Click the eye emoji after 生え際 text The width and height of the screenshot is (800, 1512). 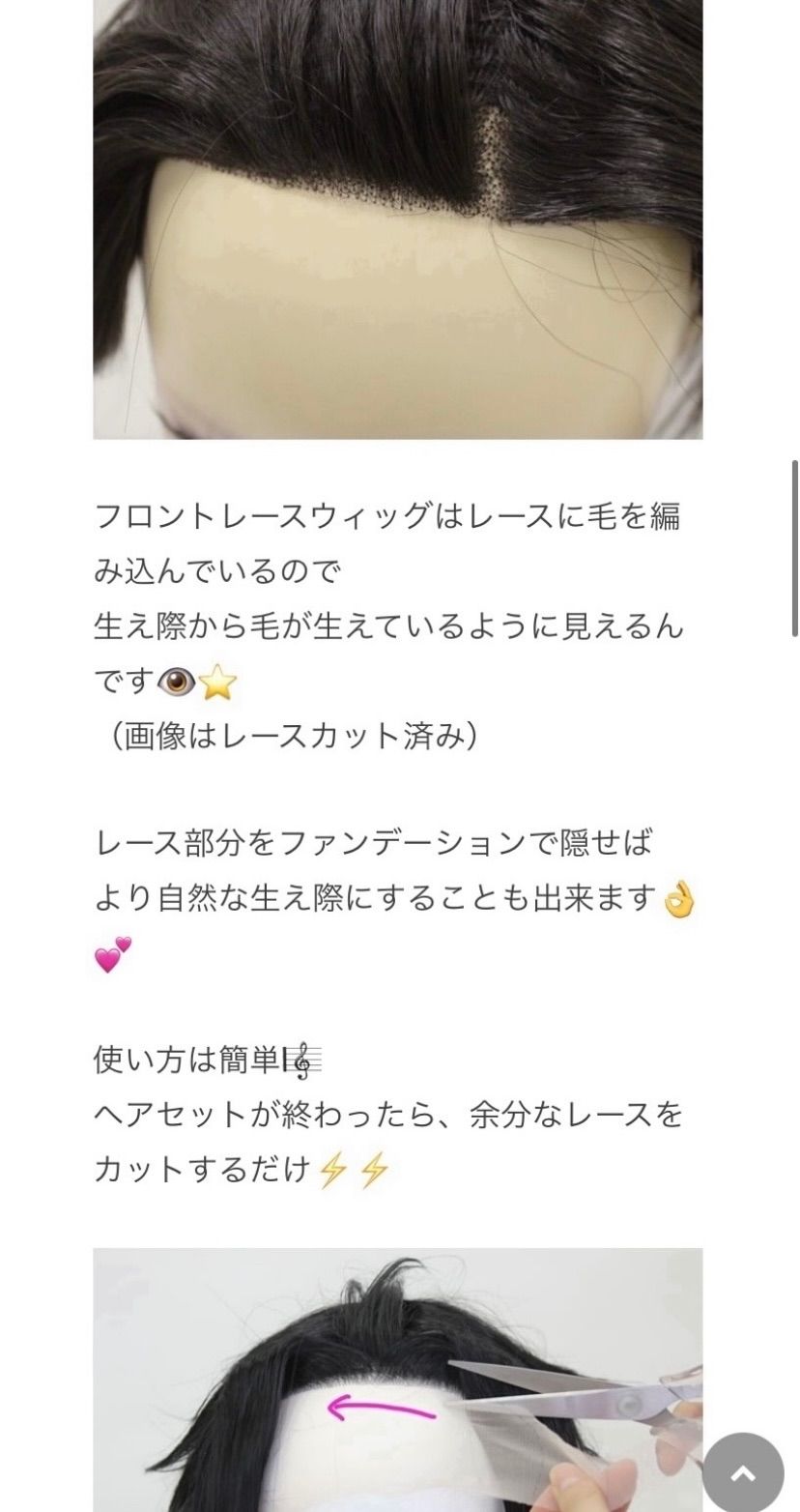(176, 680)
